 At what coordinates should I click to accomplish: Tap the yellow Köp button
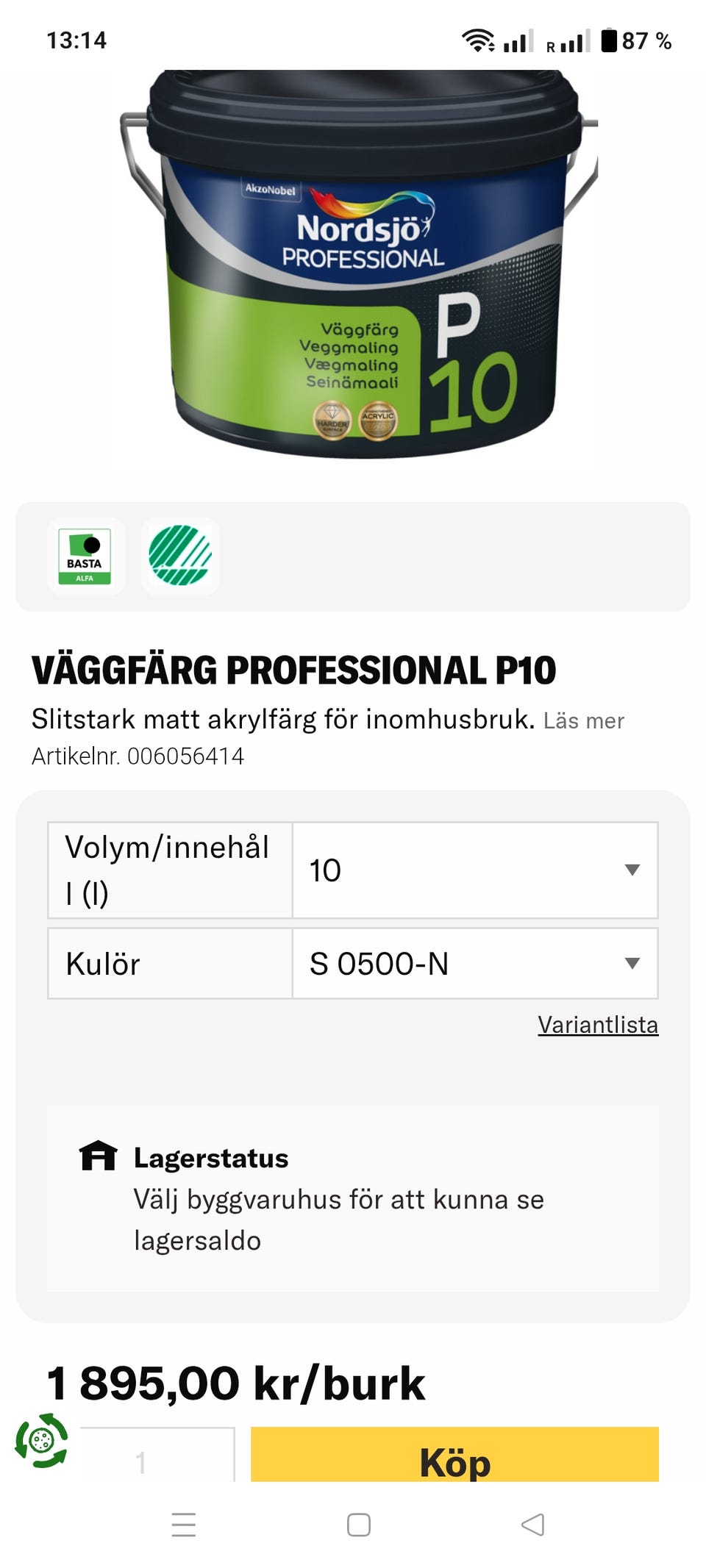(x=454, y=1458)
